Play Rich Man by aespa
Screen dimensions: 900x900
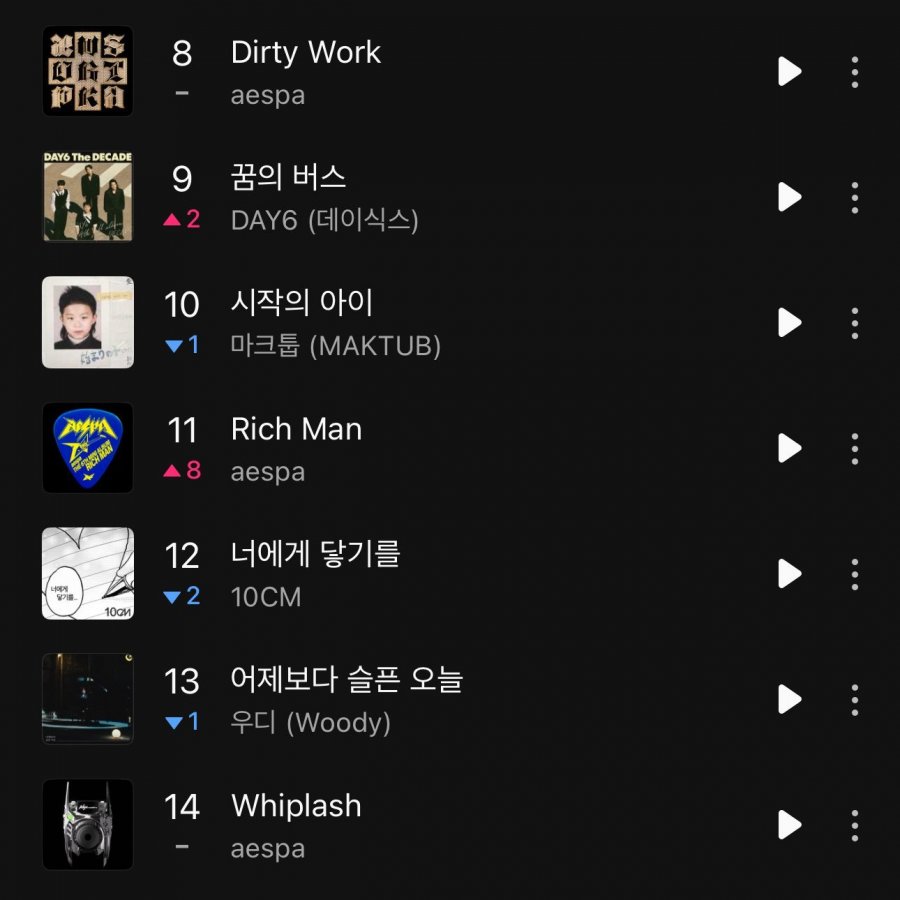point(790,448)
